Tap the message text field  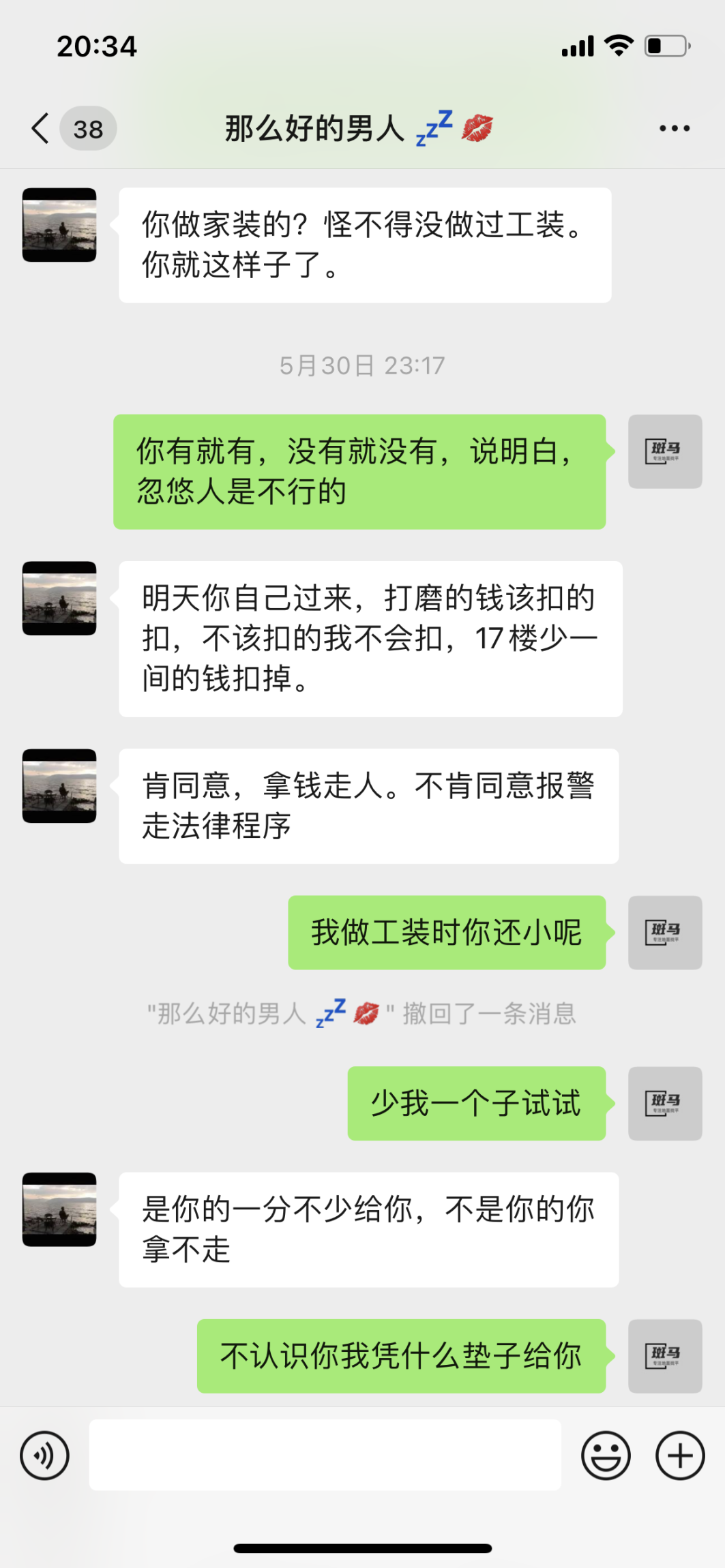325,1455
